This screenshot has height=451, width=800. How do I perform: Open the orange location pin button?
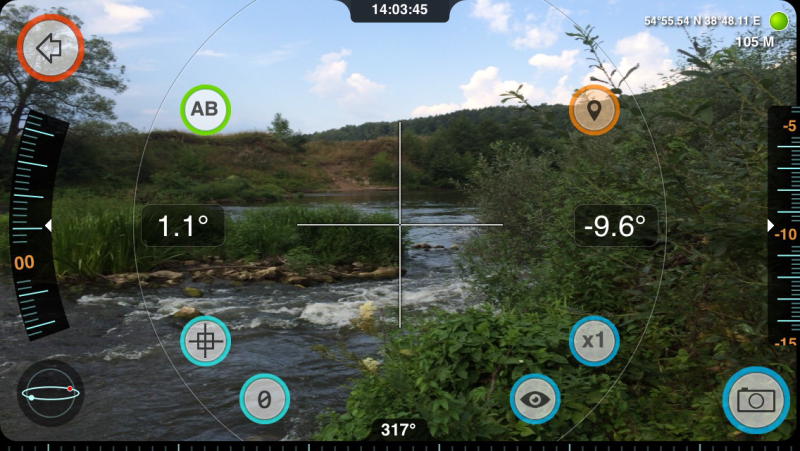[x=594, y=110]
